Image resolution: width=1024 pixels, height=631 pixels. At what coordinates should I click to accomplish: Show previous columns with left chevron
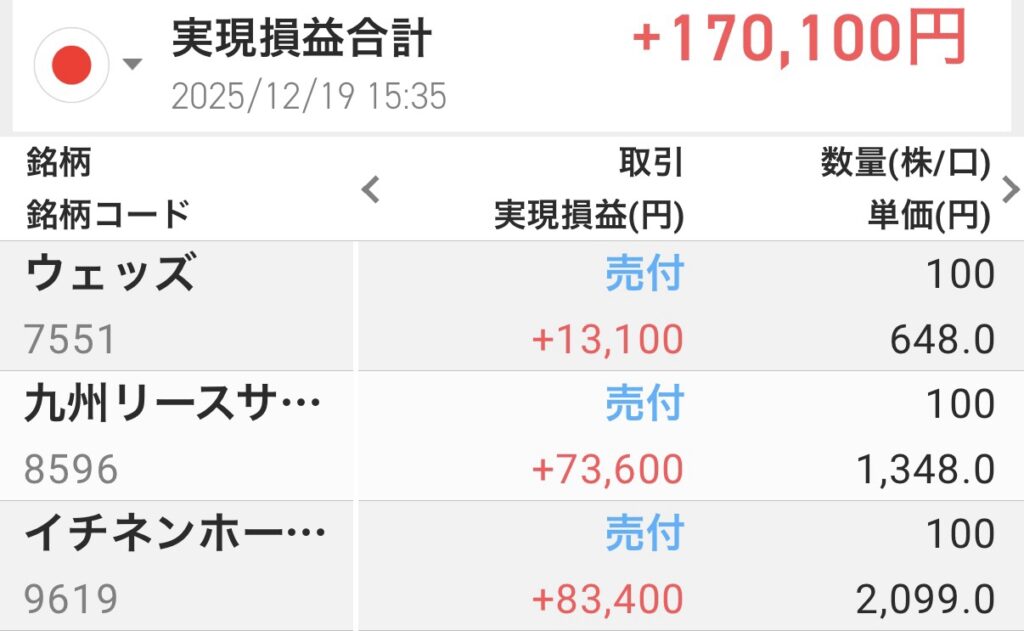click(371, 188)
